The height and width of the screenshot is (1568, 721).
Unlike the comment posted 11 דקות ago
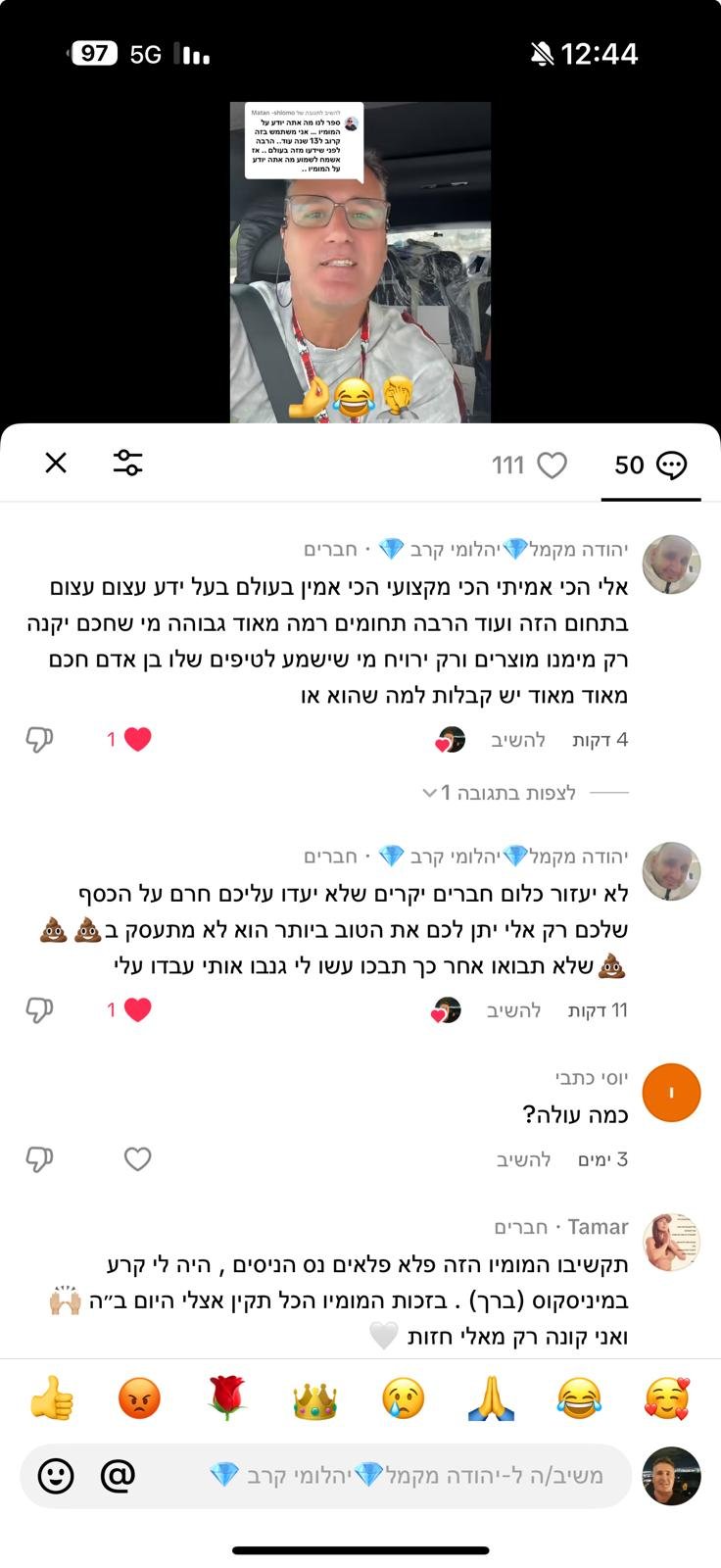pyautogui.click(x=137, y=1009)
